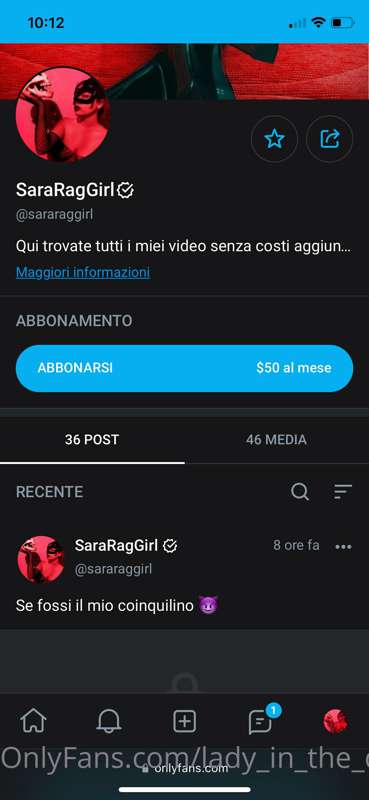Image resolution: width=369 pixels, height=800 pixels.
Task: Open the notifications bell
Action: point(109,721)
